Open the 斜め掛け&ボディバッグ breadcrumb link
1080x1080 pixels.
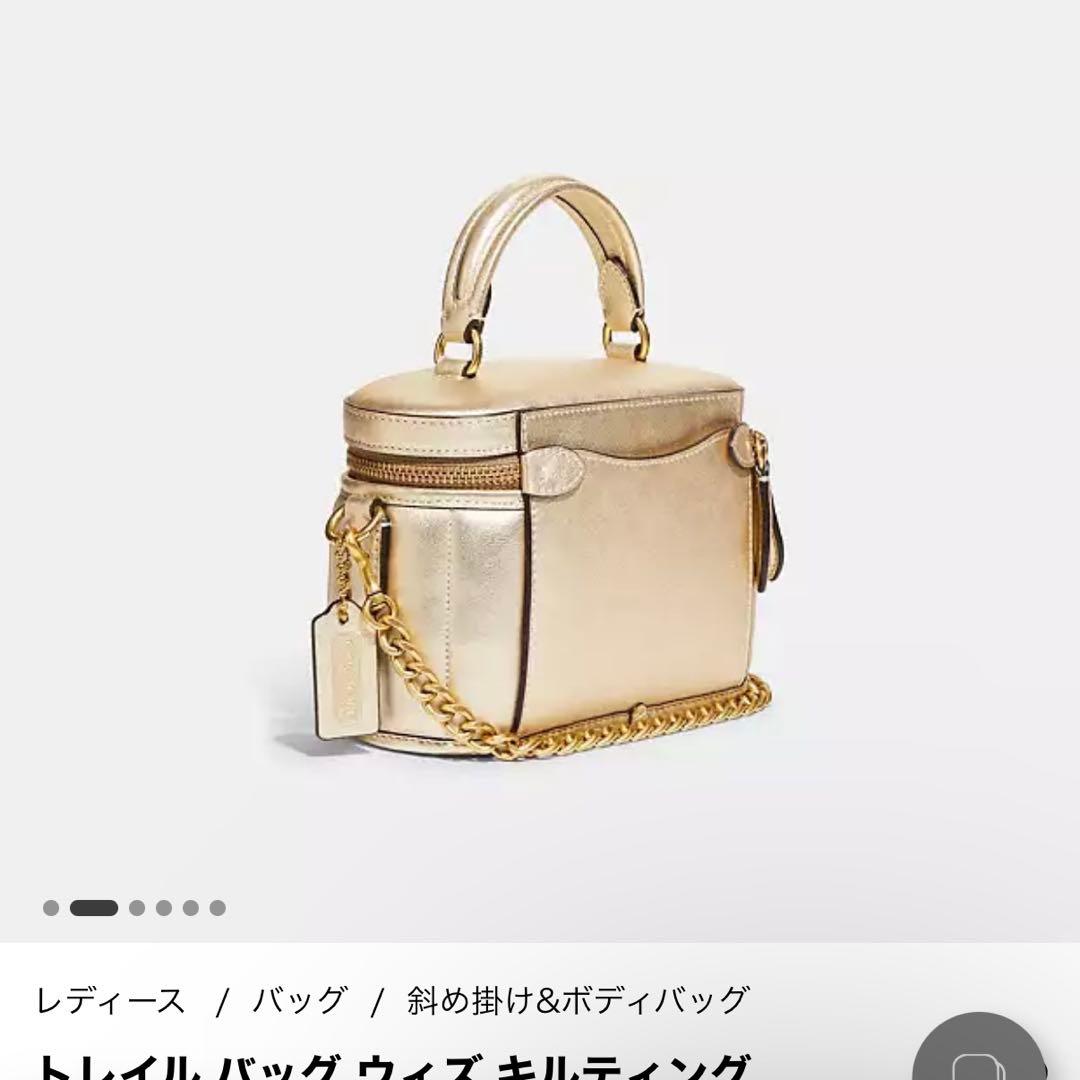tap(577, 999)
